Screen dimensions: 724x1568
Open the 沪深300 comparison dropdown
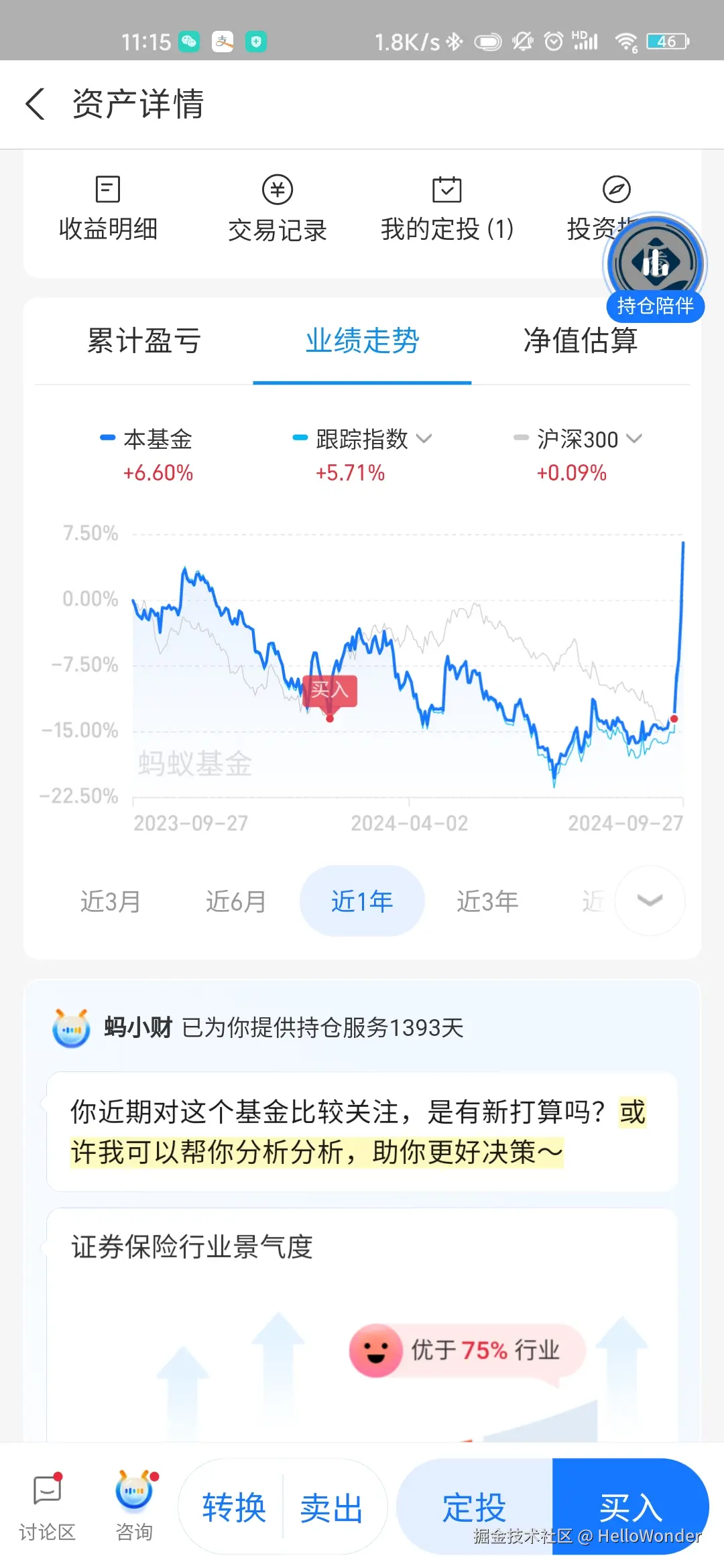[x=634, y=440]
